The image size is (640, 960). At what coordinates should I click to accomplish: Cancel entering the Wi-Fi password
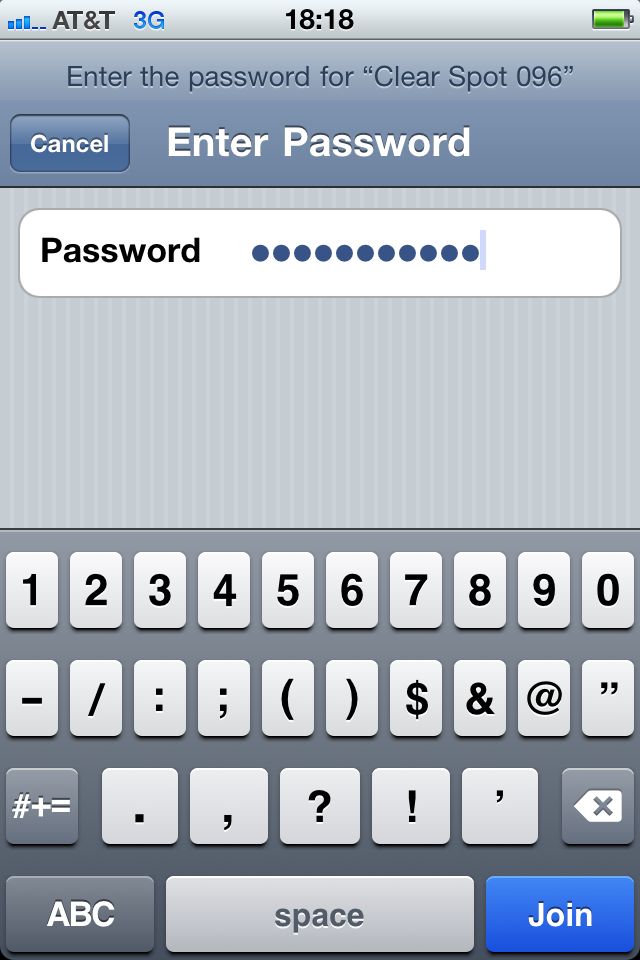(69, 144)
